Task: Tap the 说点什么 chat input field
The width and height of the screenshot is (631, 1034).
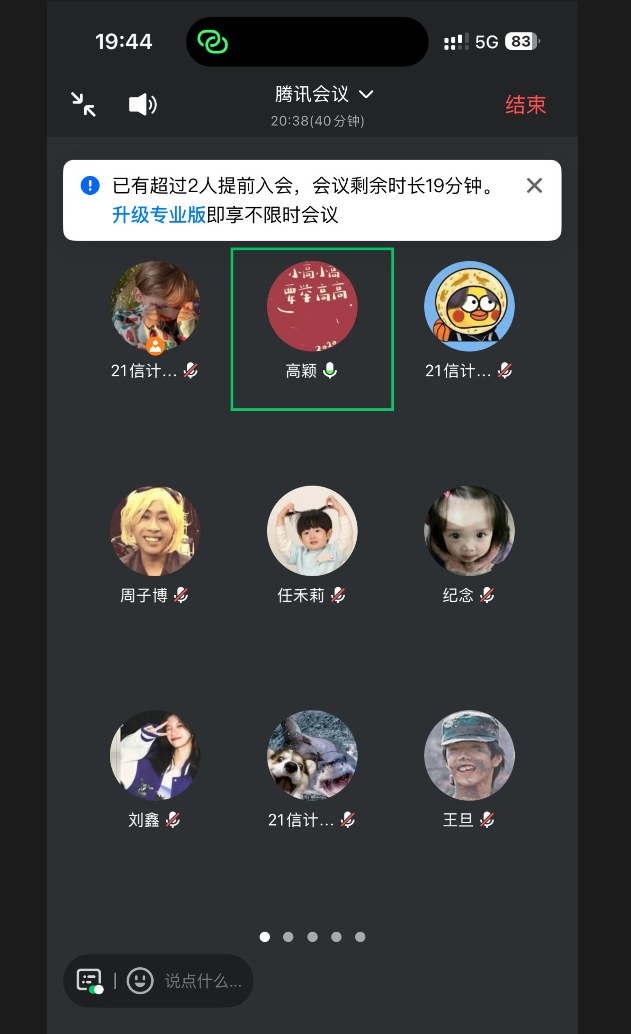Action: click(x=203, y=981)
